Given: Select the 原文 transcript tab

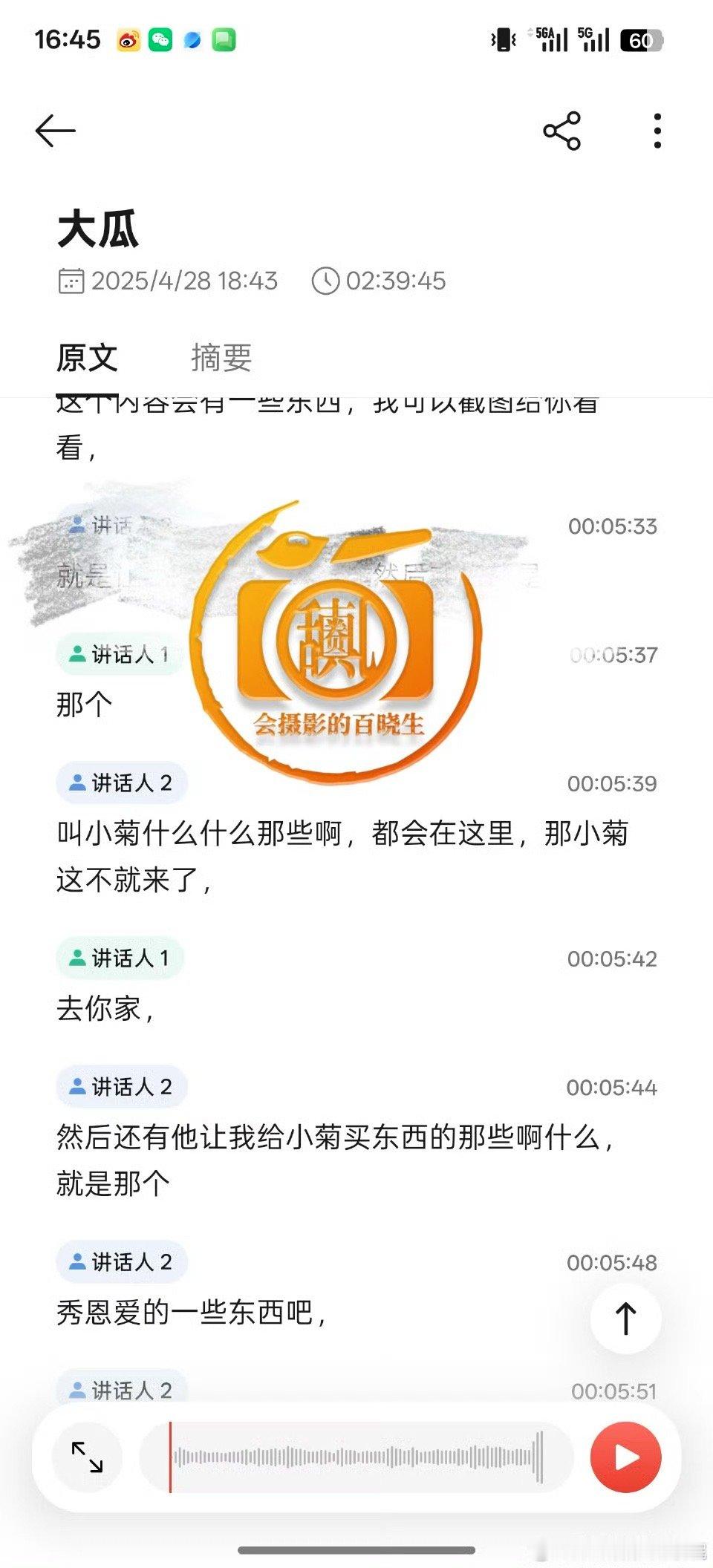Looking at the screenshot, I should (x=87, y=359).
